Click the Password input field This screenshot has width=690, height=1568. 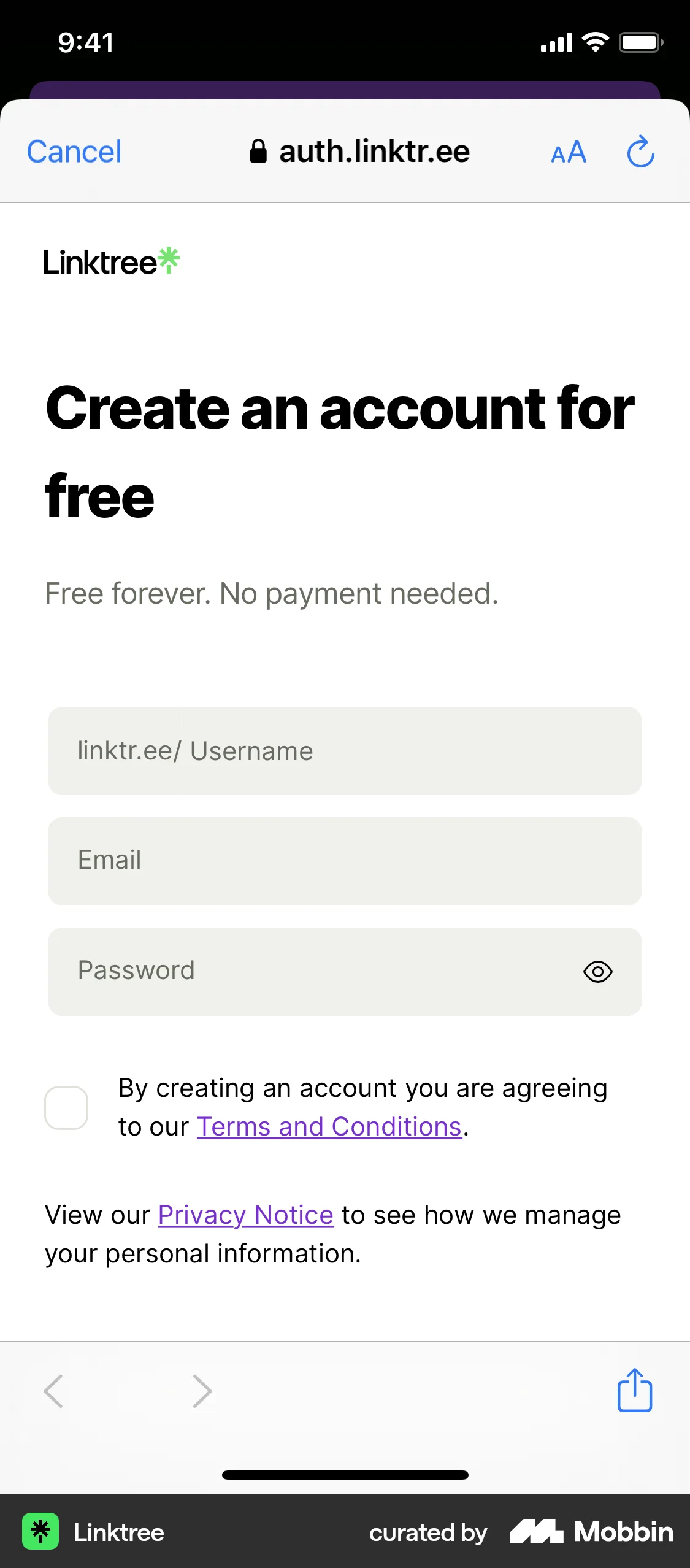pos(307,971)
